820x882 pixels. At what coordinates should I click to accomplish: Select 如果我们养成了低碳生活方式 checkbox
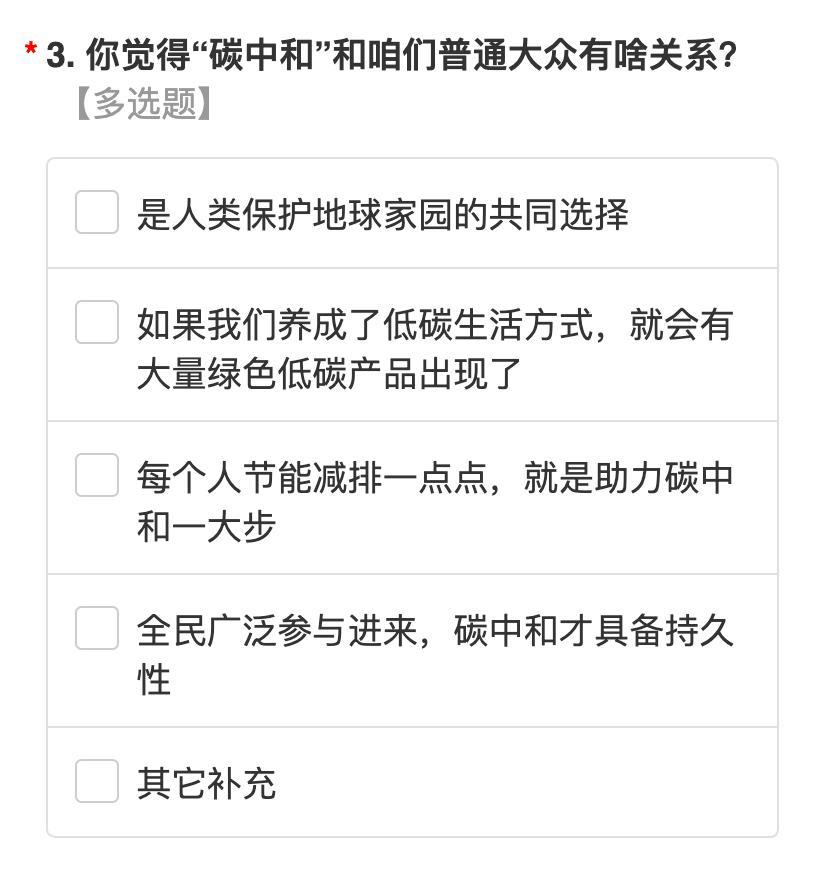pos(97,322)
